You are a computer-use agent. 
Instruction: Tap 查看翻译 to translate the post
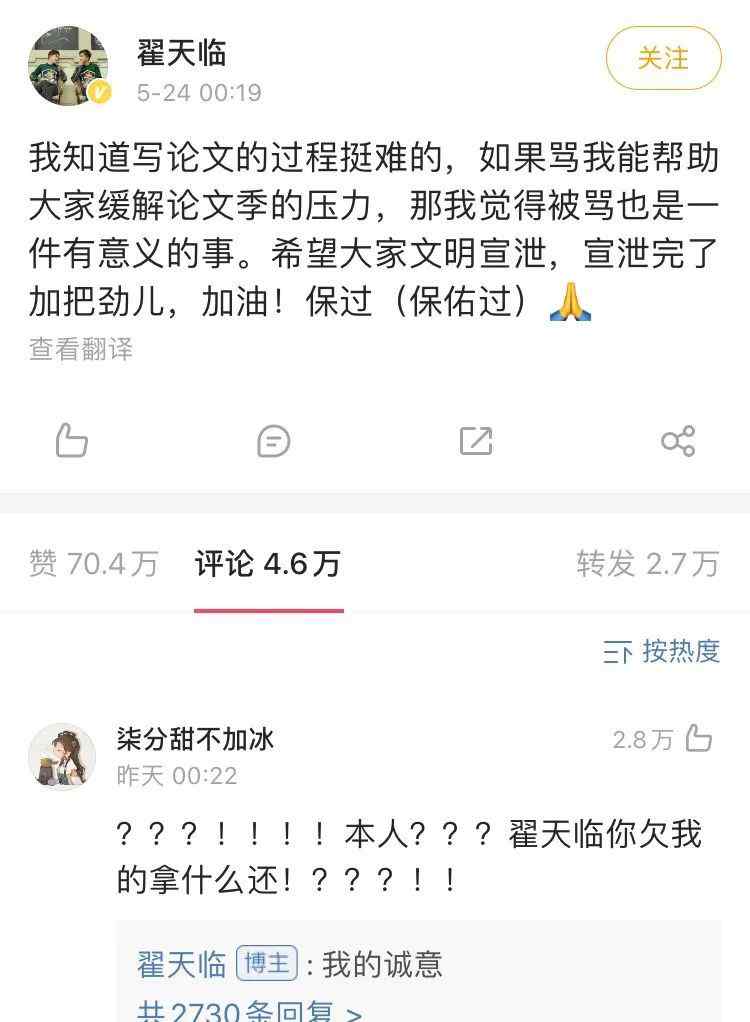(x=81, y=349)
